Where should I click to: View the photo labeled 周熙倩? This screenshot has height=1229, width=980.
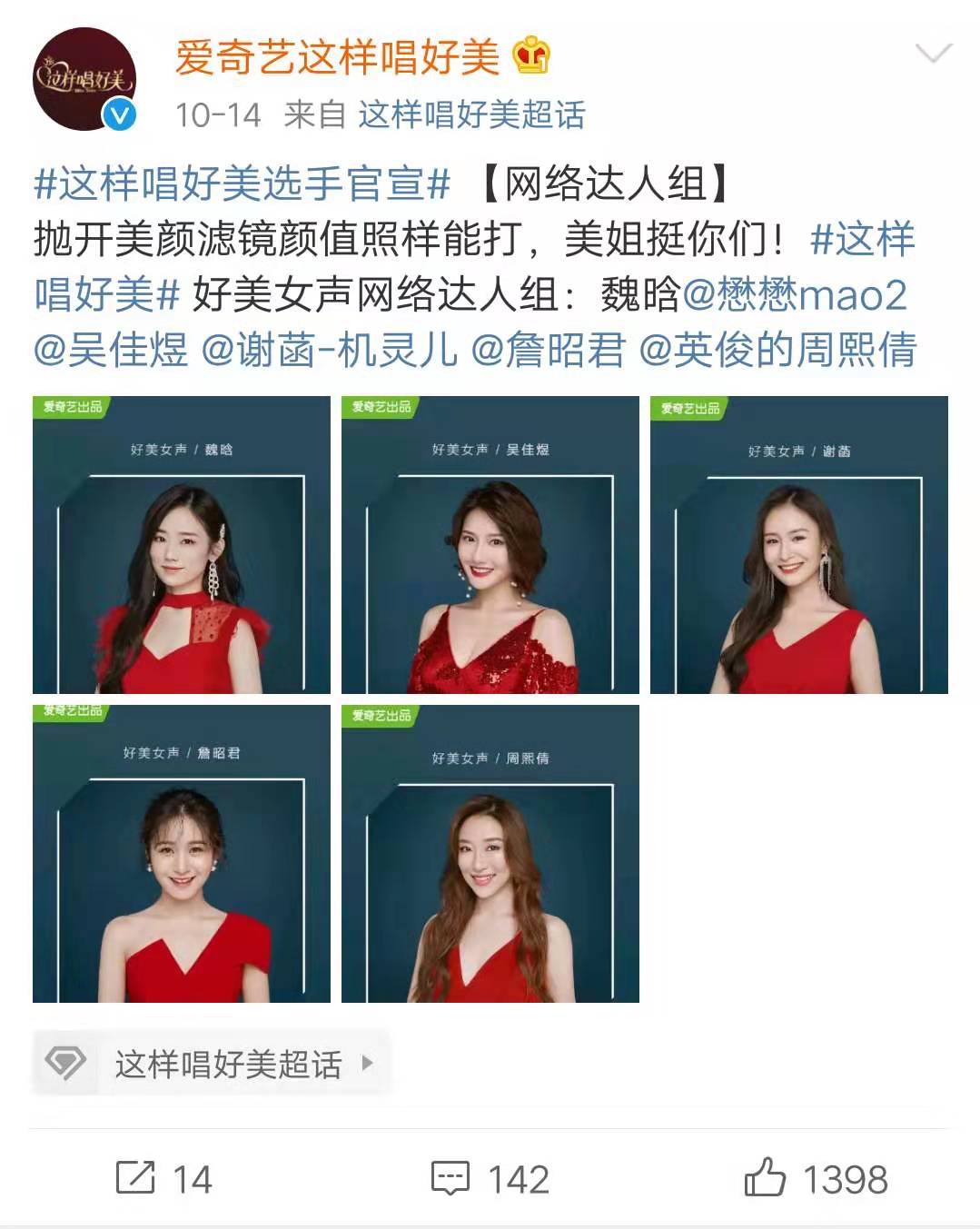click(x=490, y=854)
